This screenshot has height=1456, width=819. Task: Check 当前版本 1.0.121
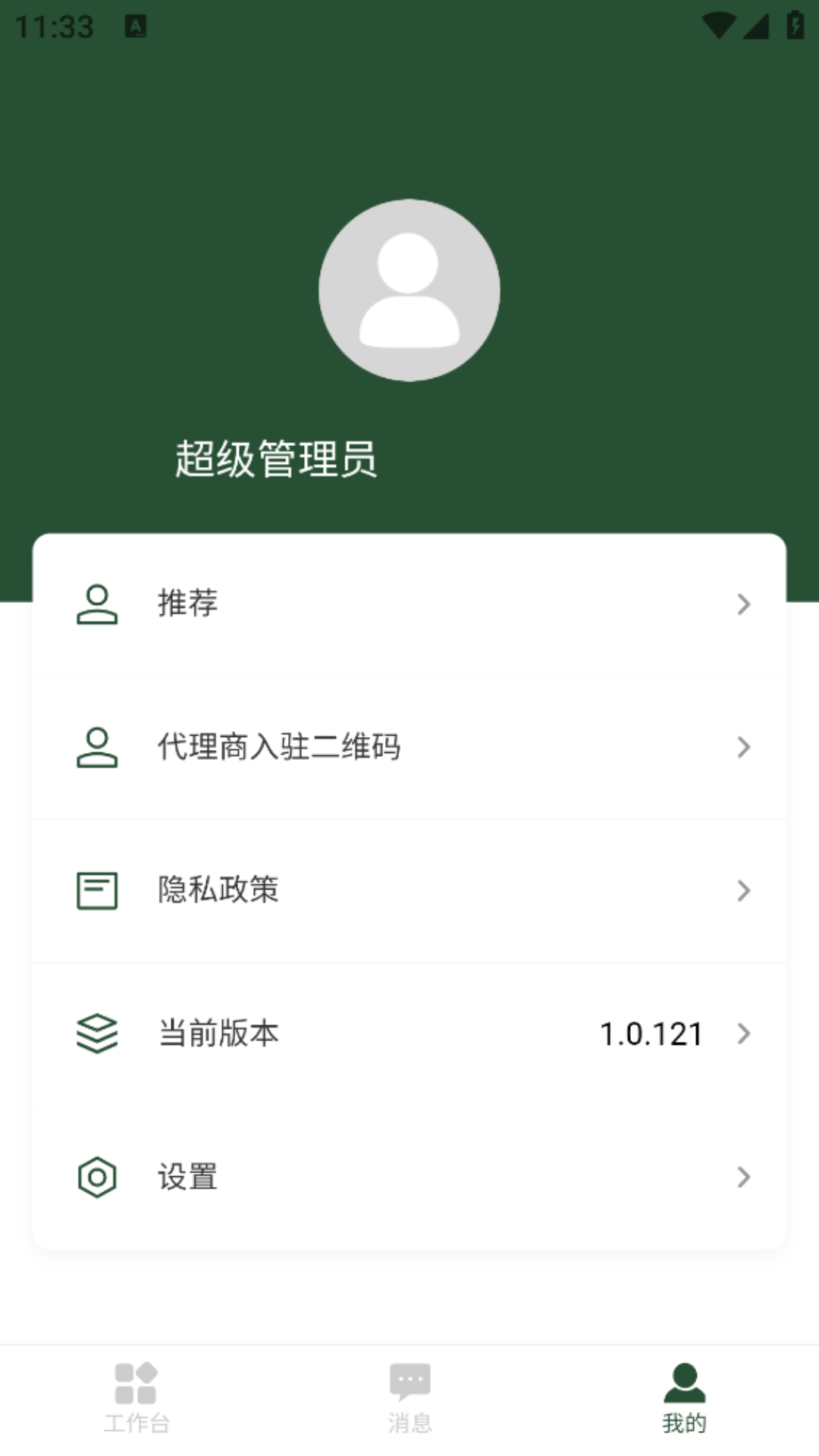409,1034
